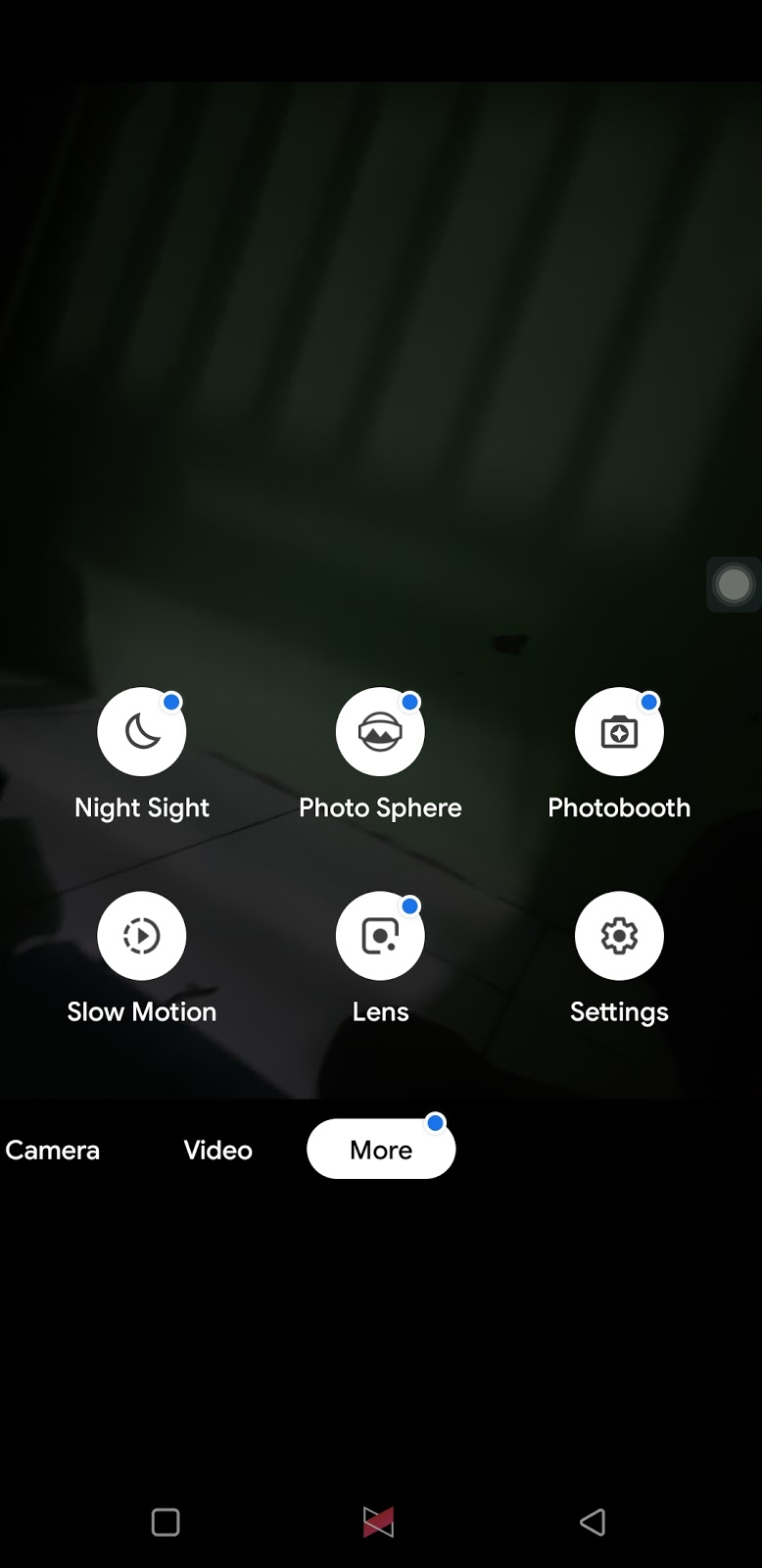Tap the gray floating circle button
762x1568 pixels.
[x=734, y=585]
